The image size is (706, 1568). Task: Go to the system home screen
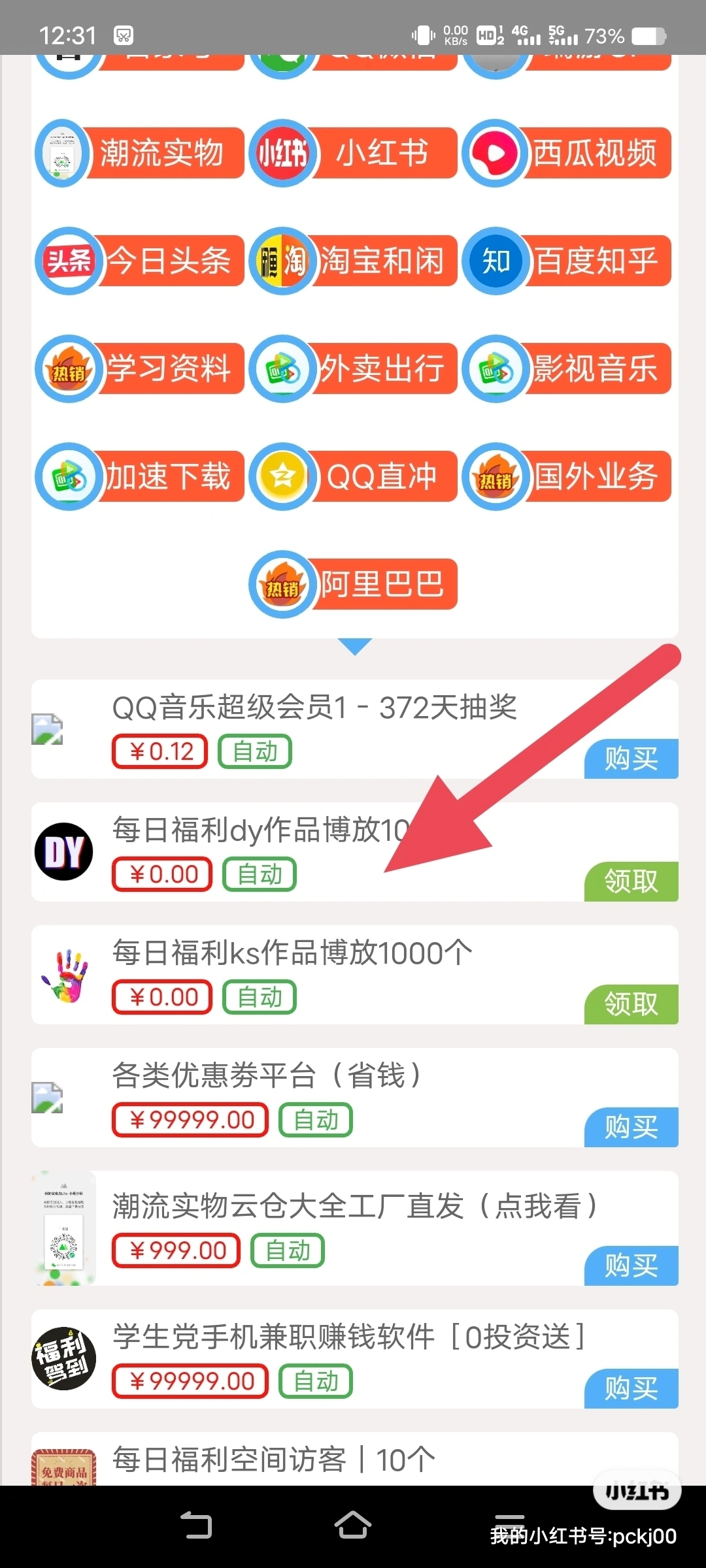point(353,1526)
